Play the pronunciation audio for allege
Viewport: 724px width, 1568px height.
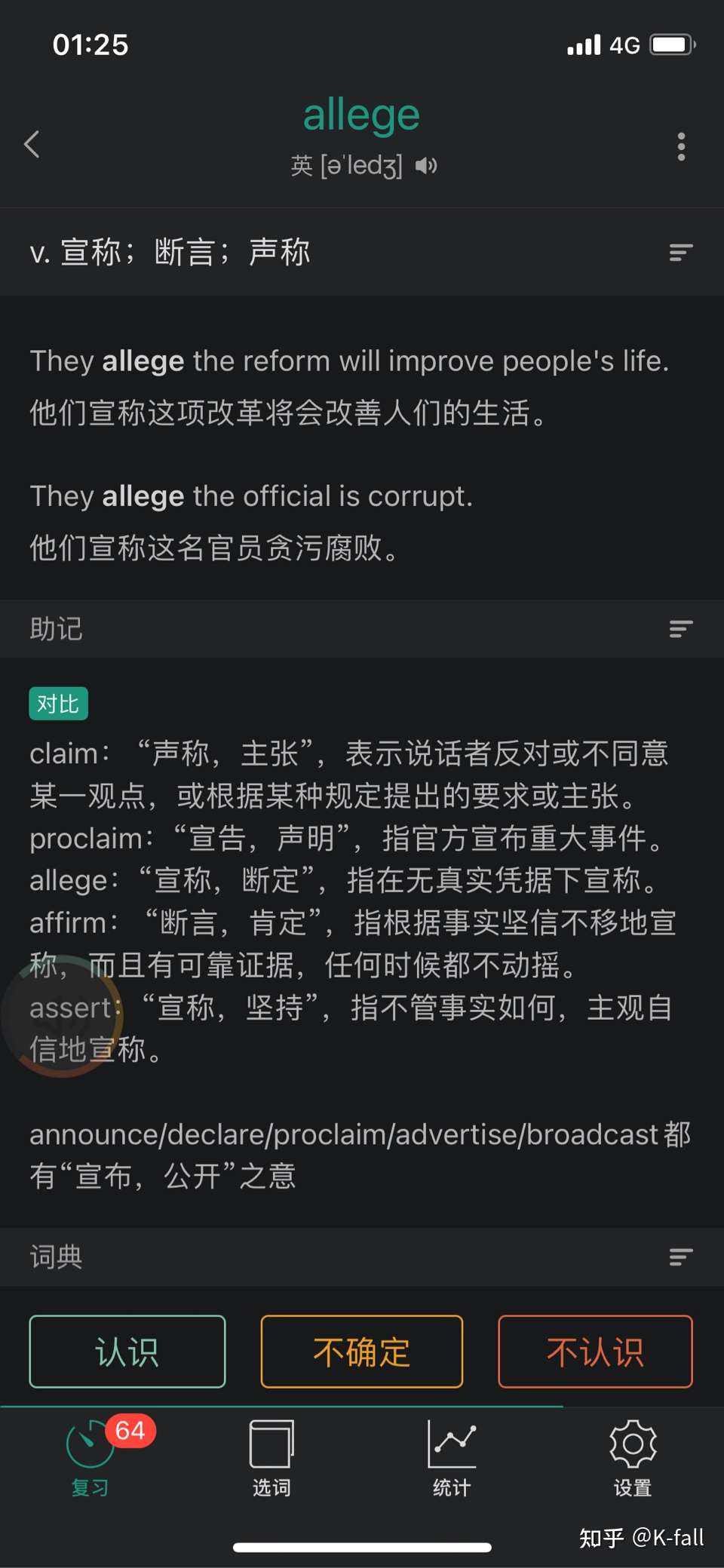click(426, 165)
